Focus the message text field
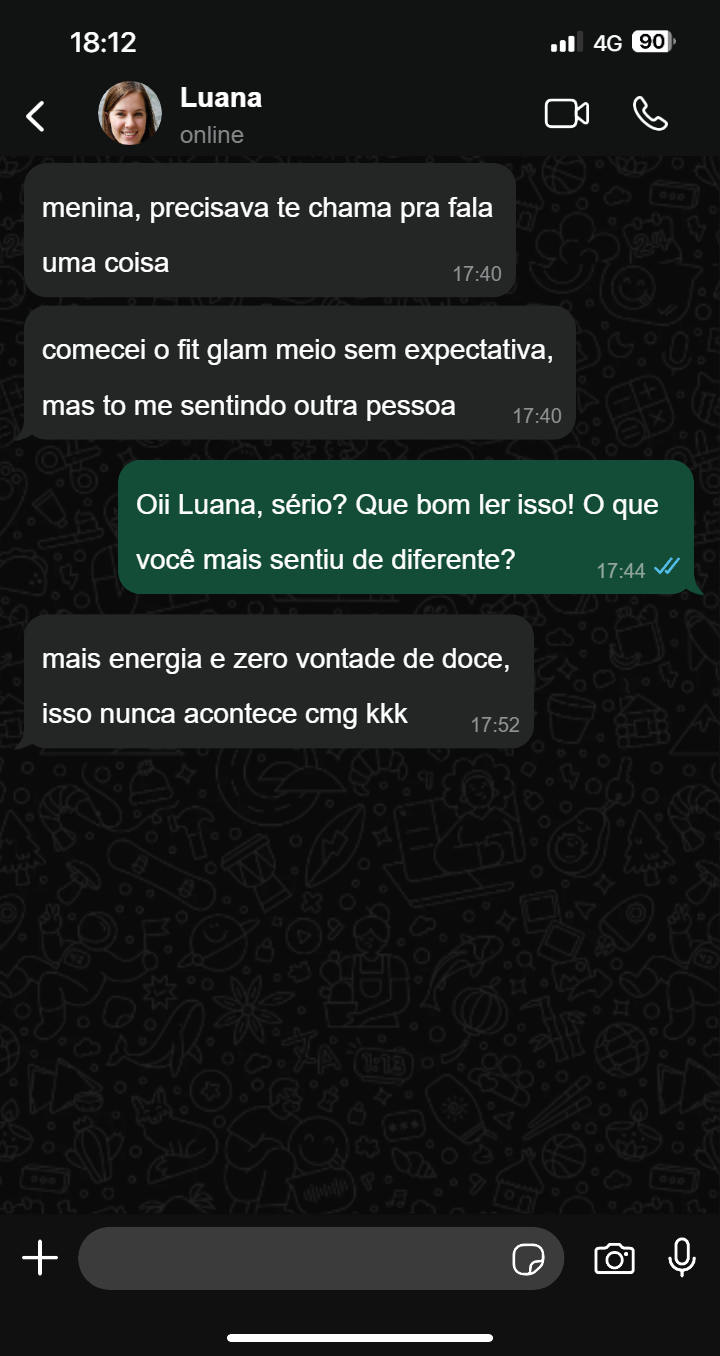Viewport: 720px width, 1356px height. (x=290, y=1258)
